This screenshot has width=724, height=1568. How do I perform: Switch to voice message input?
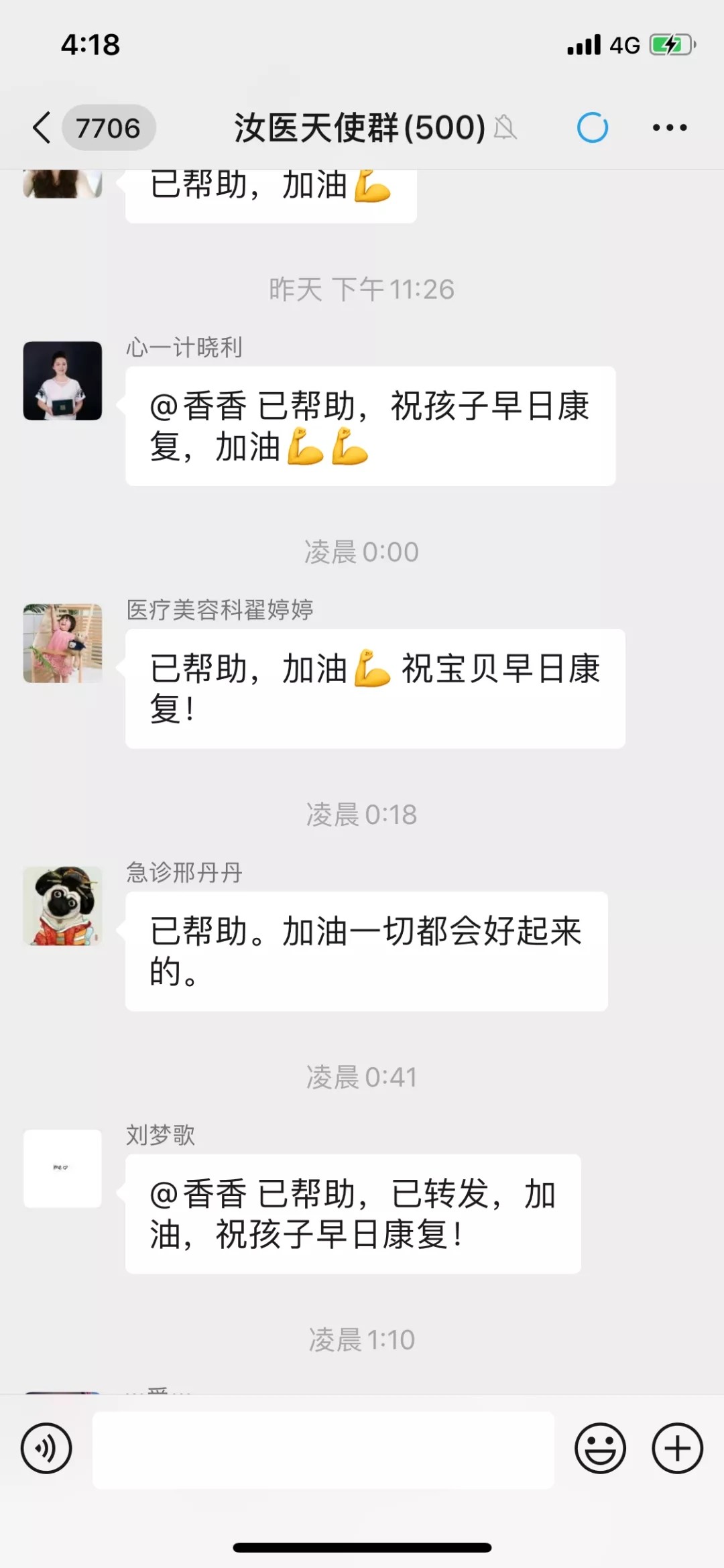46,1448
